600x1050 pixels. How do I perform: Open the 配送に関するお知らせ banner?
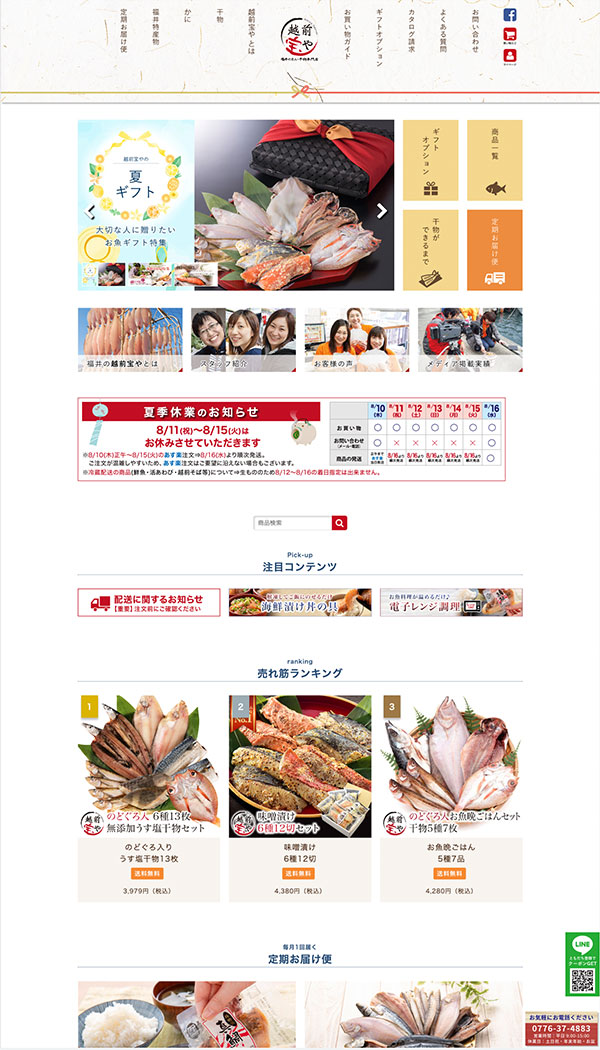pos(149,603)
